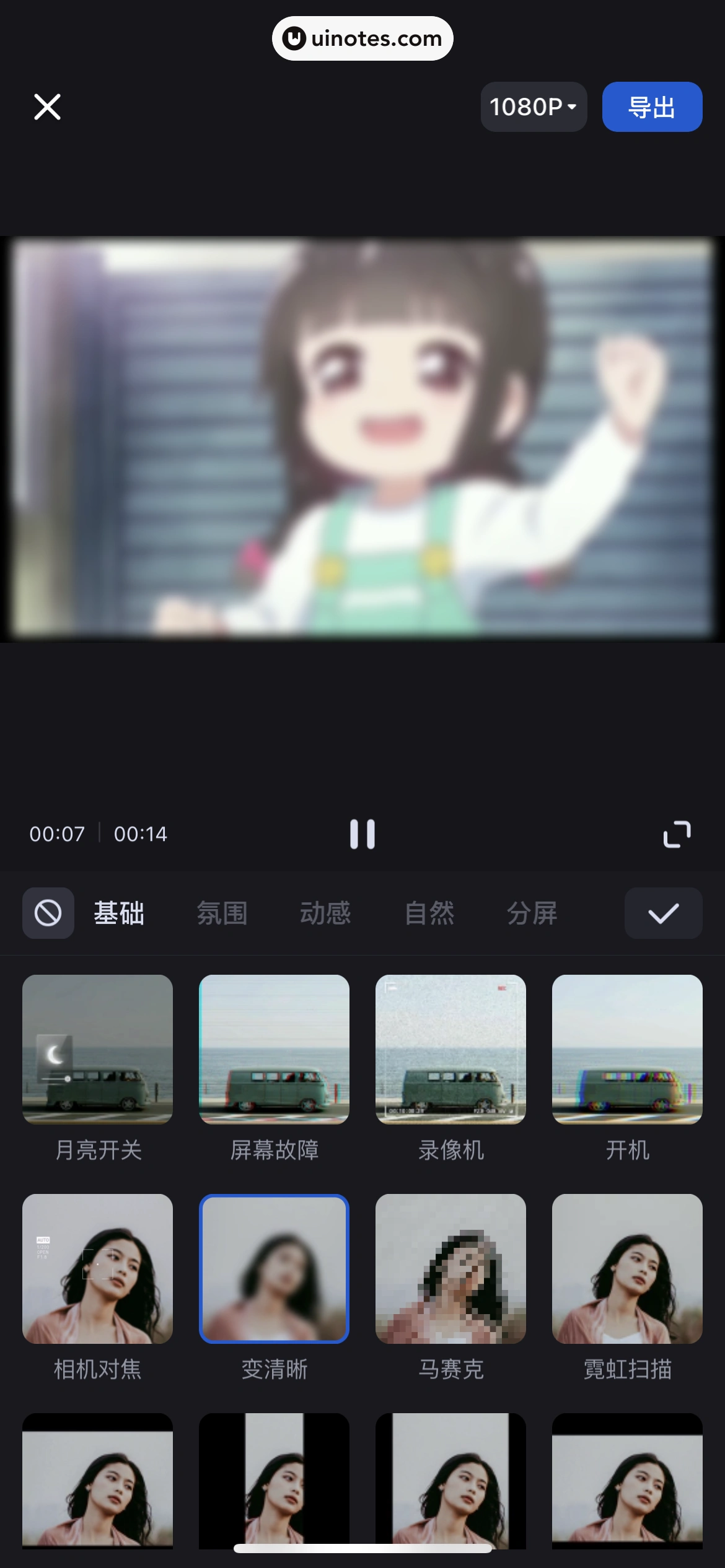The height and width of the screenshot is (1568, 725).
Task: Confirm effect selection with the checkmark
Action: pos(662,912)
